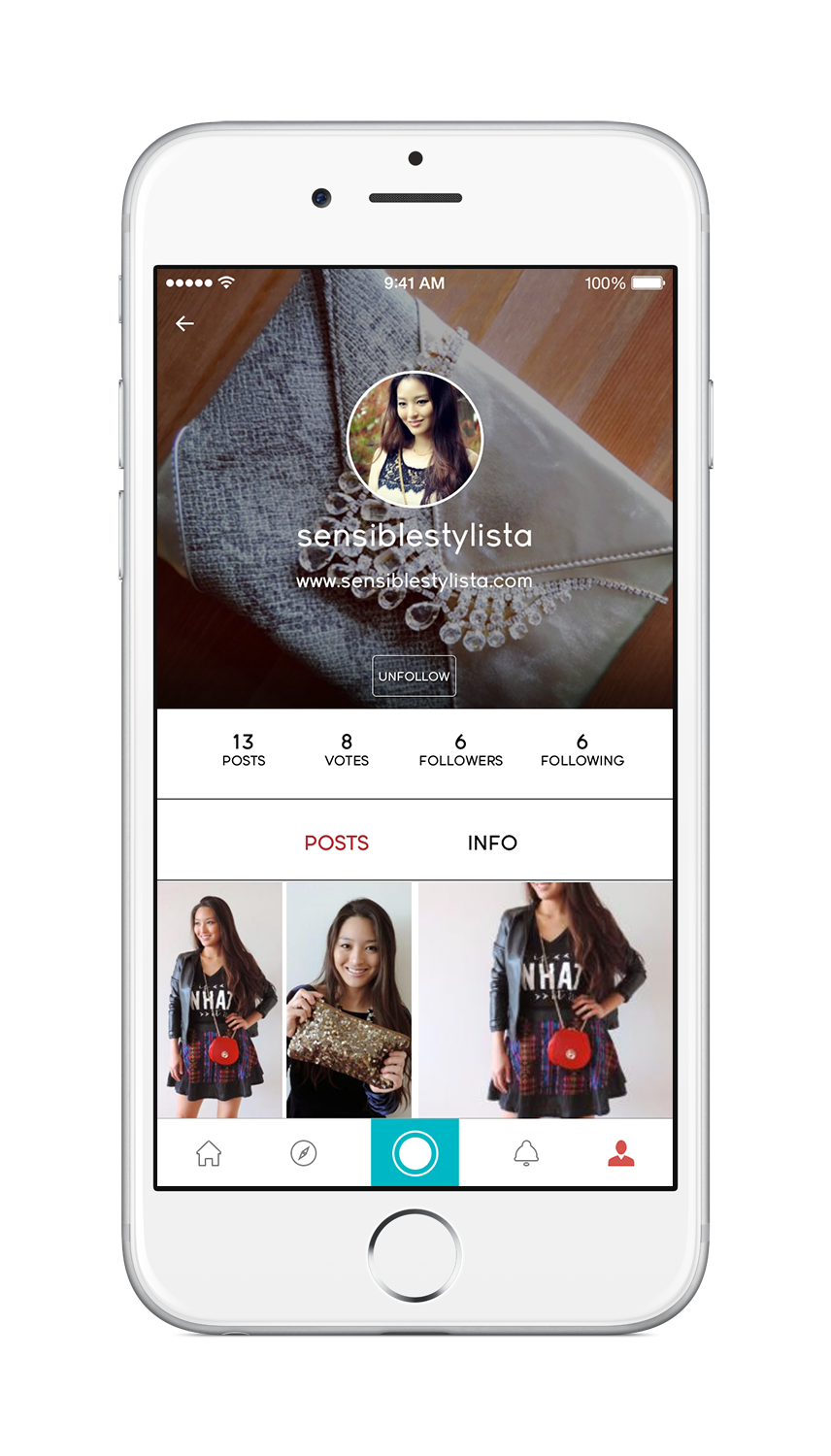View the 6 followers list
The width and height of the screenshot is (831, 1456).
pyautogui.click(x=460, y=750)
